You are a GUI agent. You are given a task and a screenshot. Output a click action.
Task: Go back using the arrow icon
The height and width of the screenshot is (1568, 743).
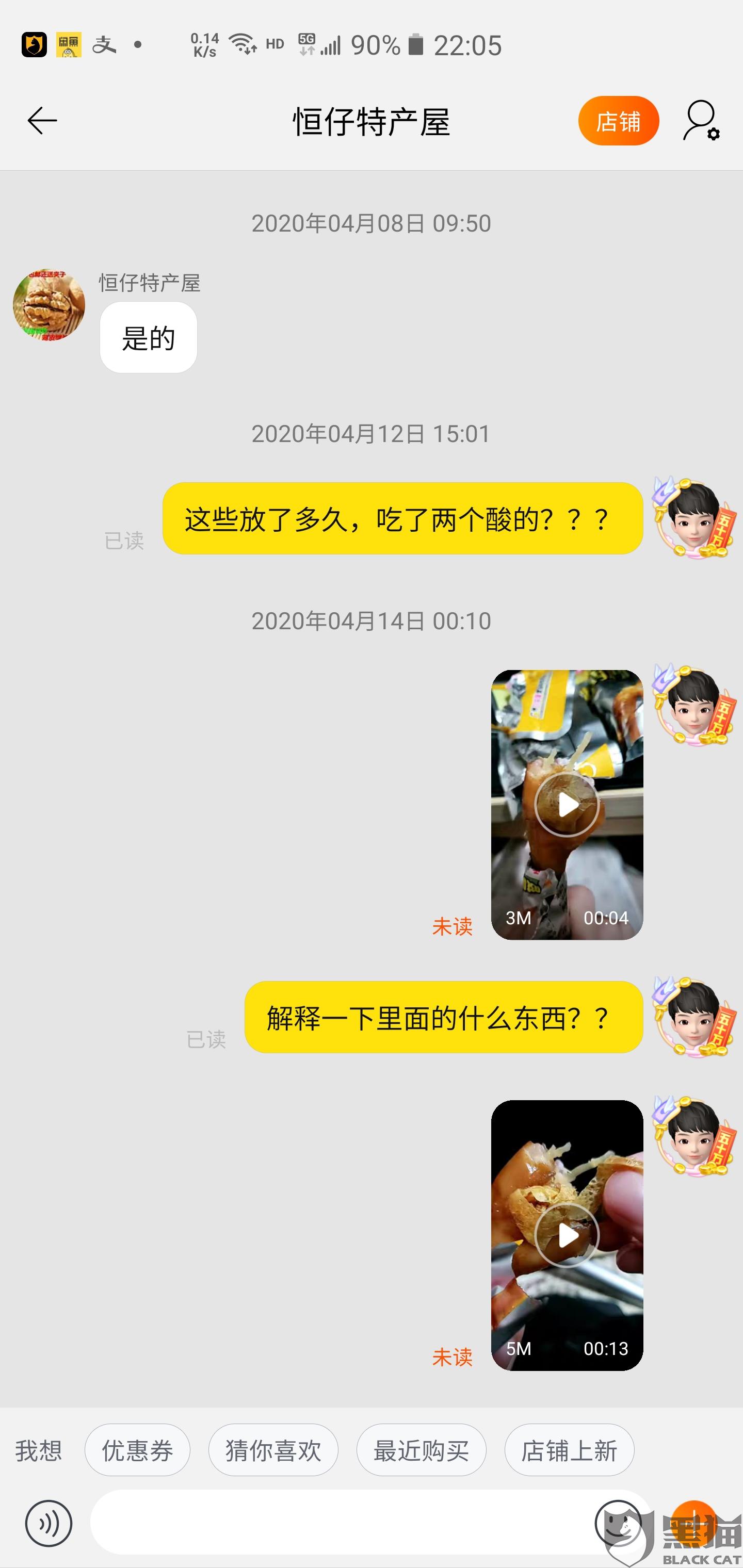coord(43,121)
